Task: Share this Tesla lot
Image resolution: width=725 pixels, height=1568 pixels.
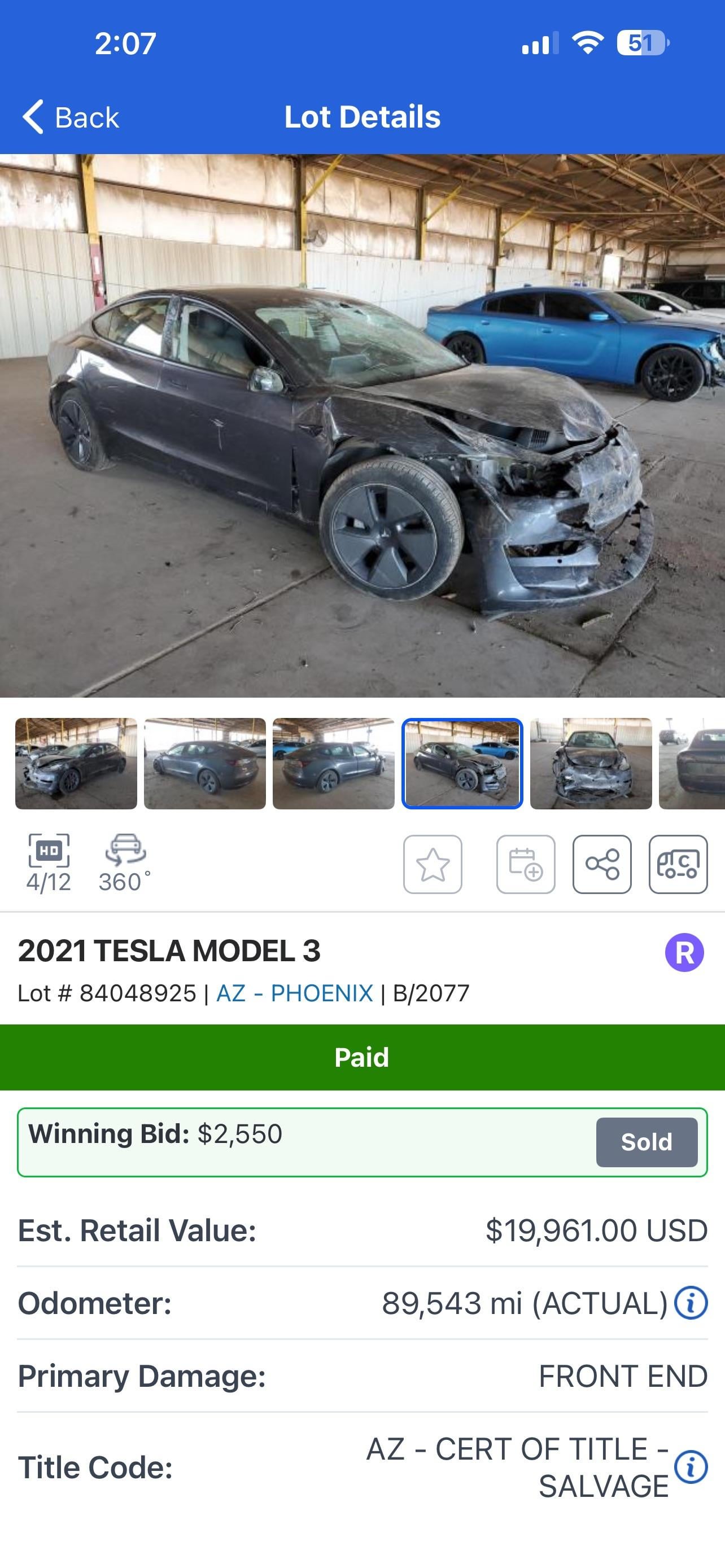Action: click(x=601, y=864)
